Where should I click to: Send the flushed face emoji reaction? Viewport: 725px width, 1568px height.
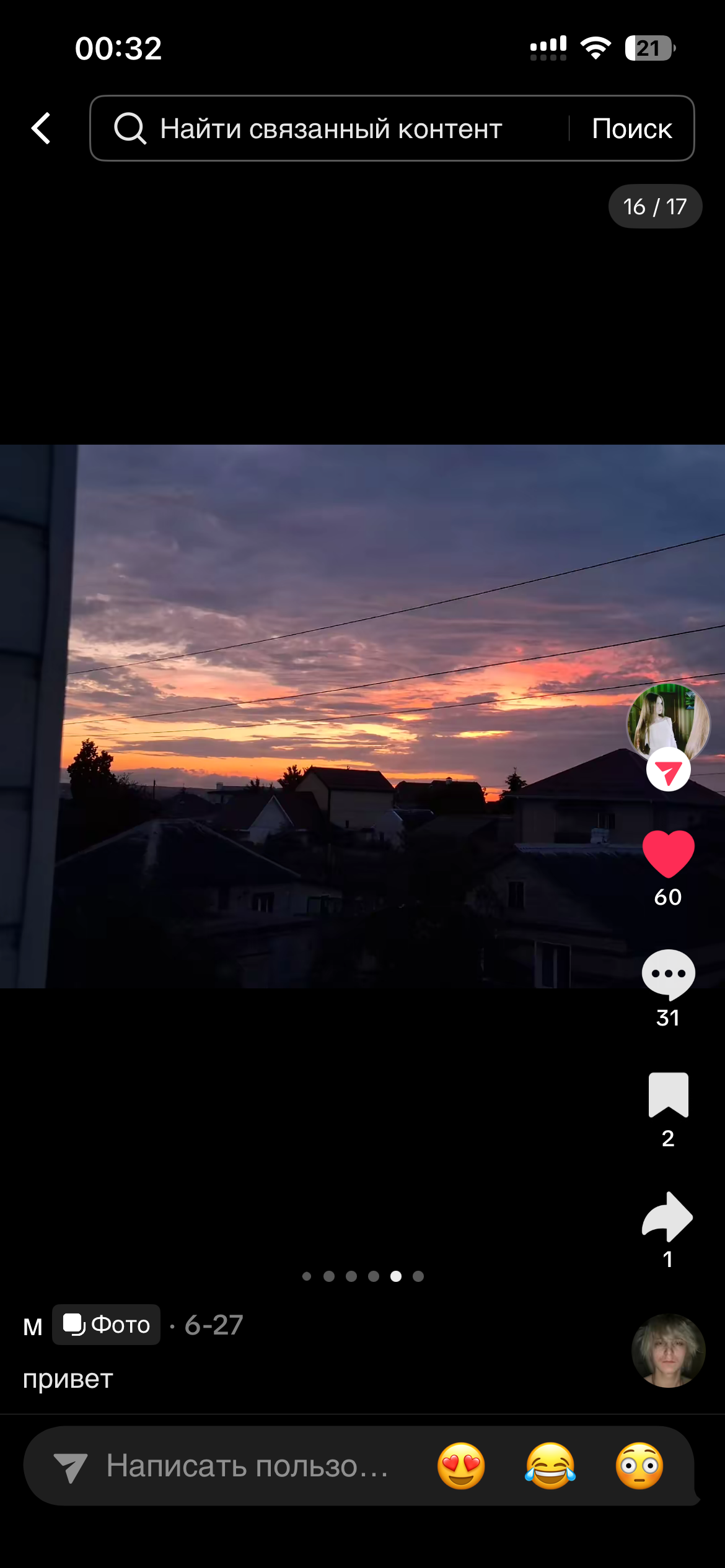click(x=639, y=1466)
